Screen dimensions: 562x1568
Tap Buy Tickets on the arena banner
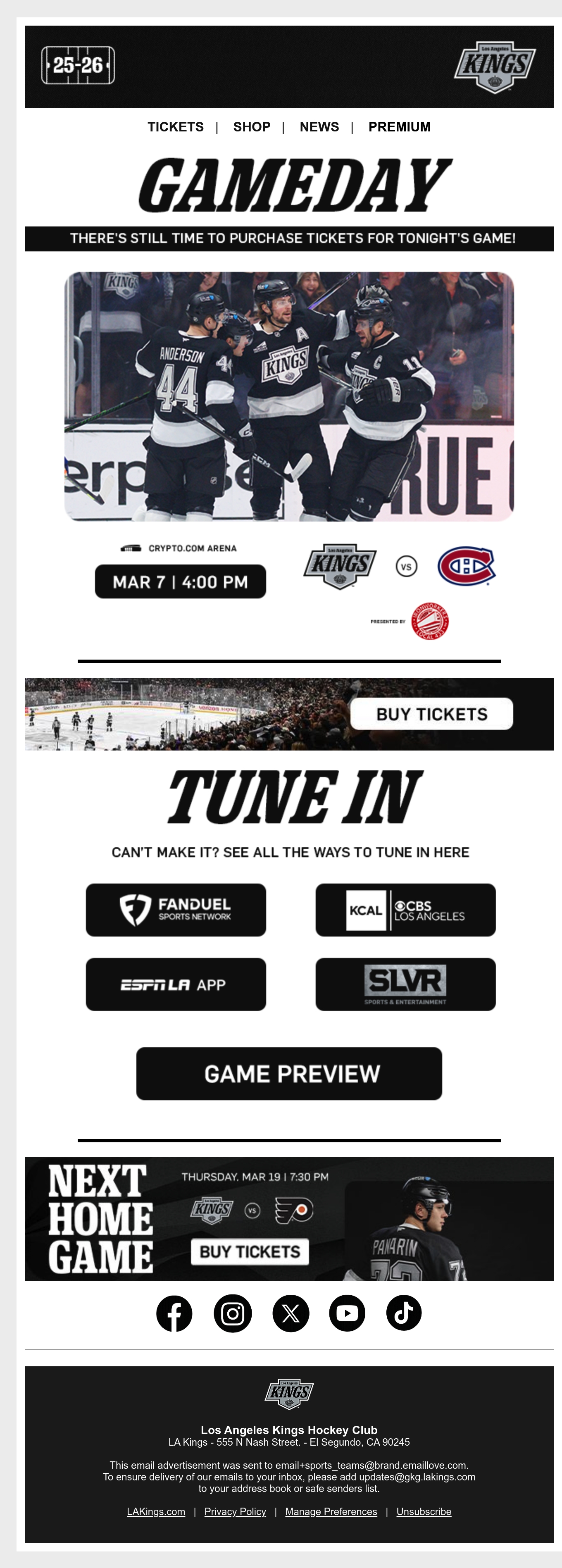pos(432,714)
